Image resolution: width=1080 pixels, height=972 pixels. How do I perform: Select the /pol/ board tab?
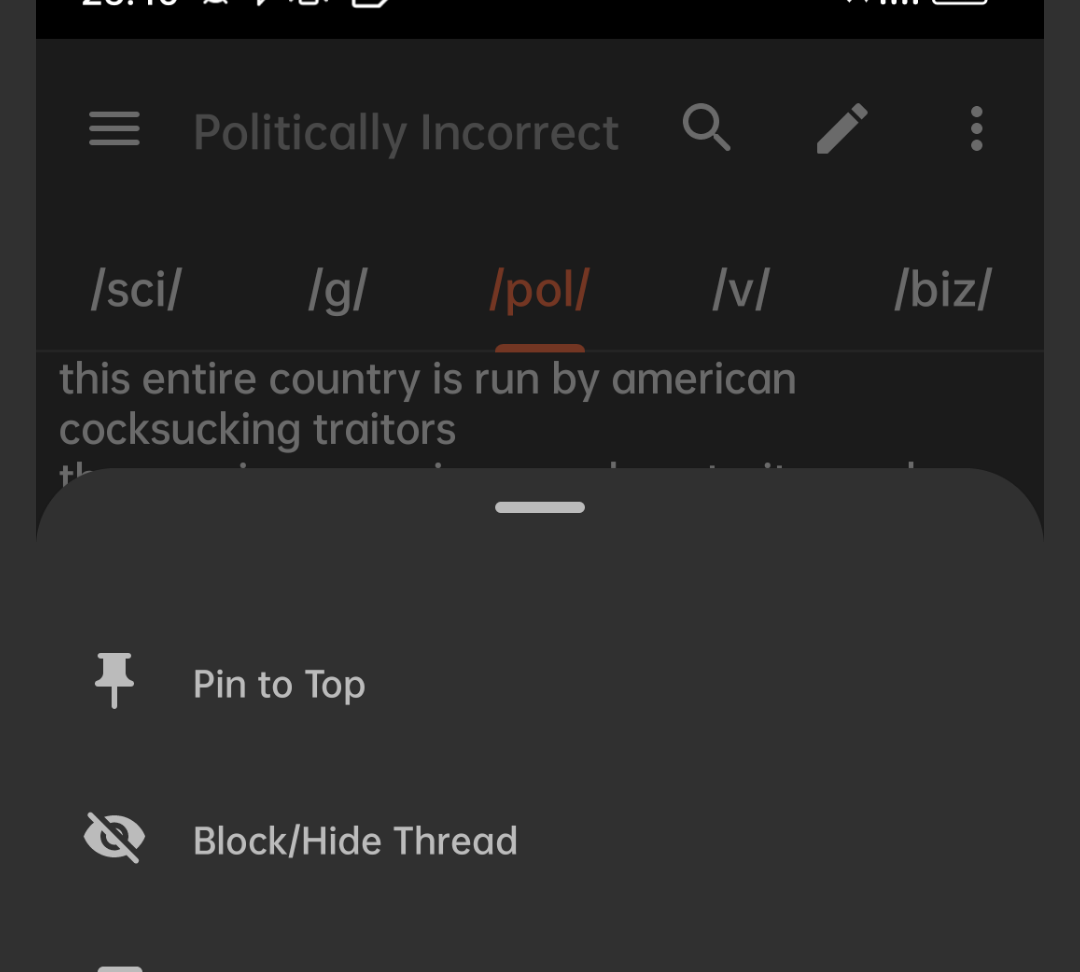tap(539, 289)
